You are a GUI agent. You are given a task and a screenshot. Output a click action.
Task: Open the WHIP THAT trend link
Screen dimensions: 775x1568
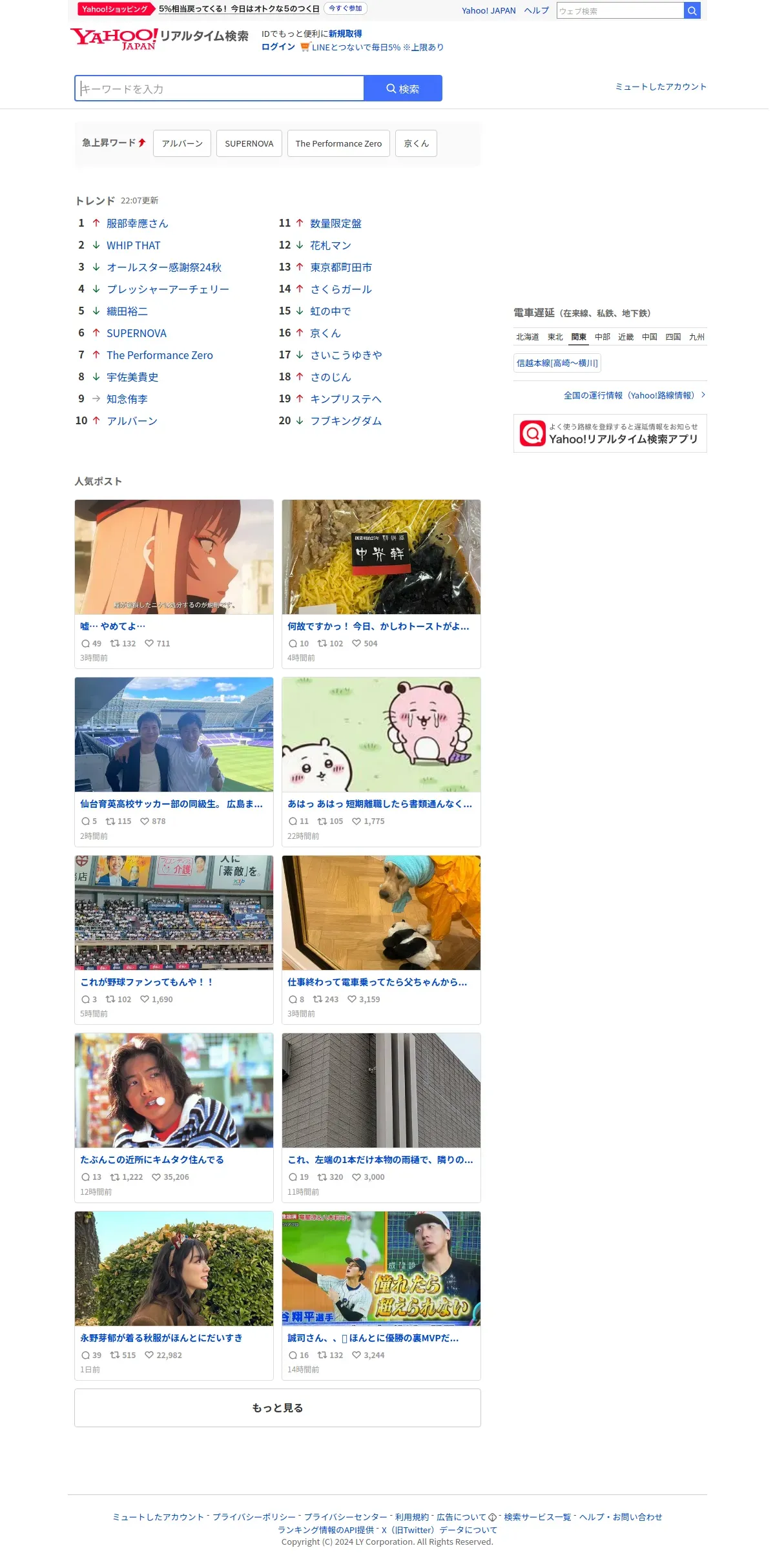pyautogui.click(x=134, y=245)
